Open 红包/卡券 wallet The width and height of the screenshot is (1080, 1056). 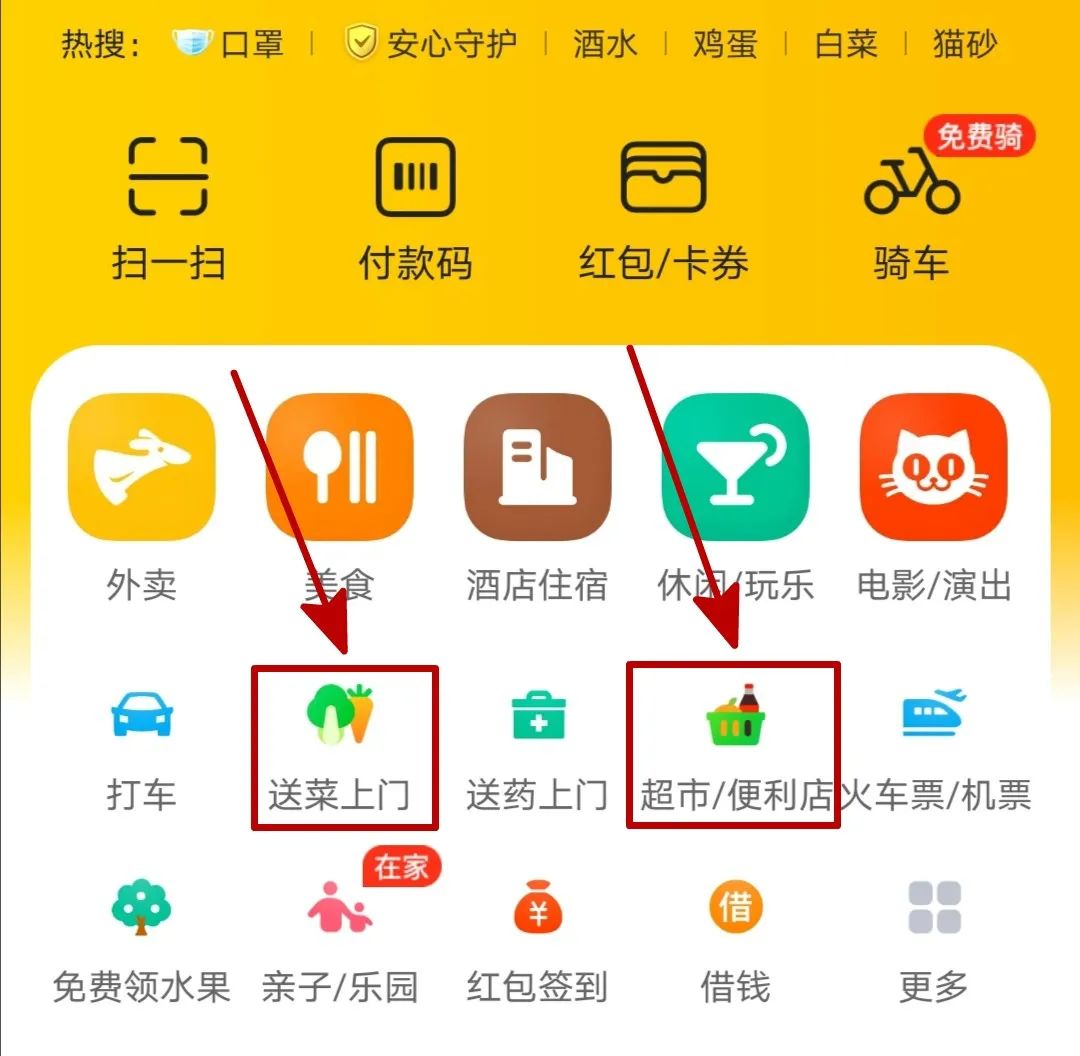coord(663,207)
